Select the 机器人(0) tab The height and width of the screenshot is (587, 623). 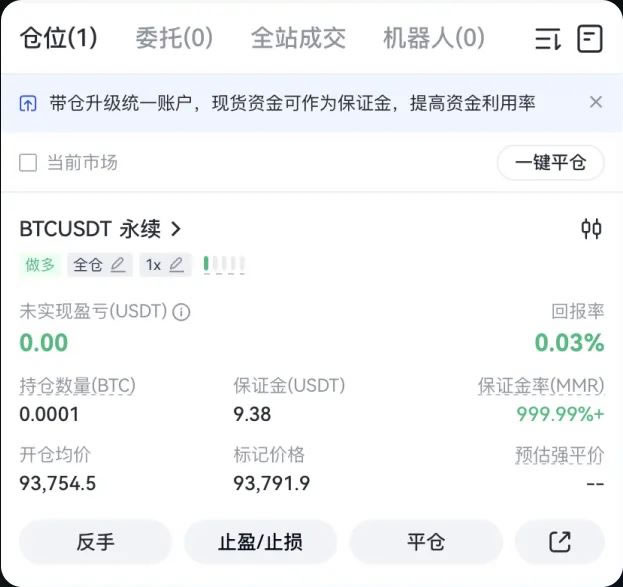[x=433, y=38]
